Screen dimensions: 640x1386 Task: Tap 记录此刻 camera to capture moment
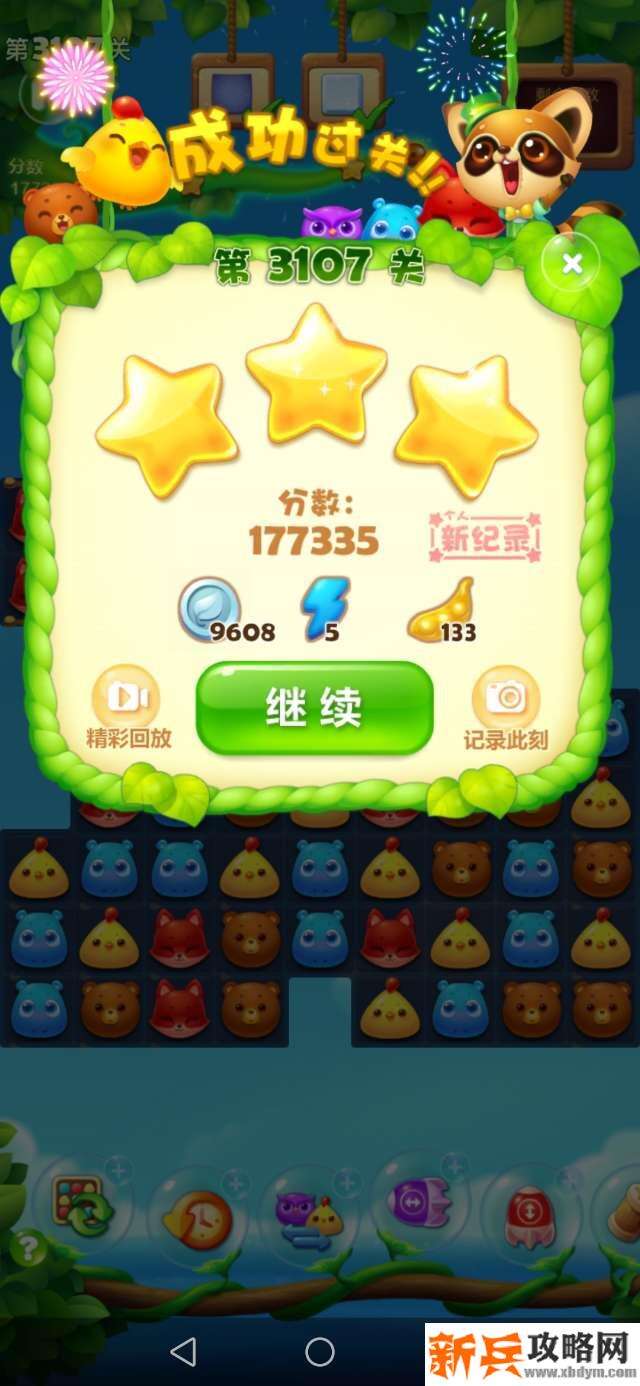click(505, 698)
